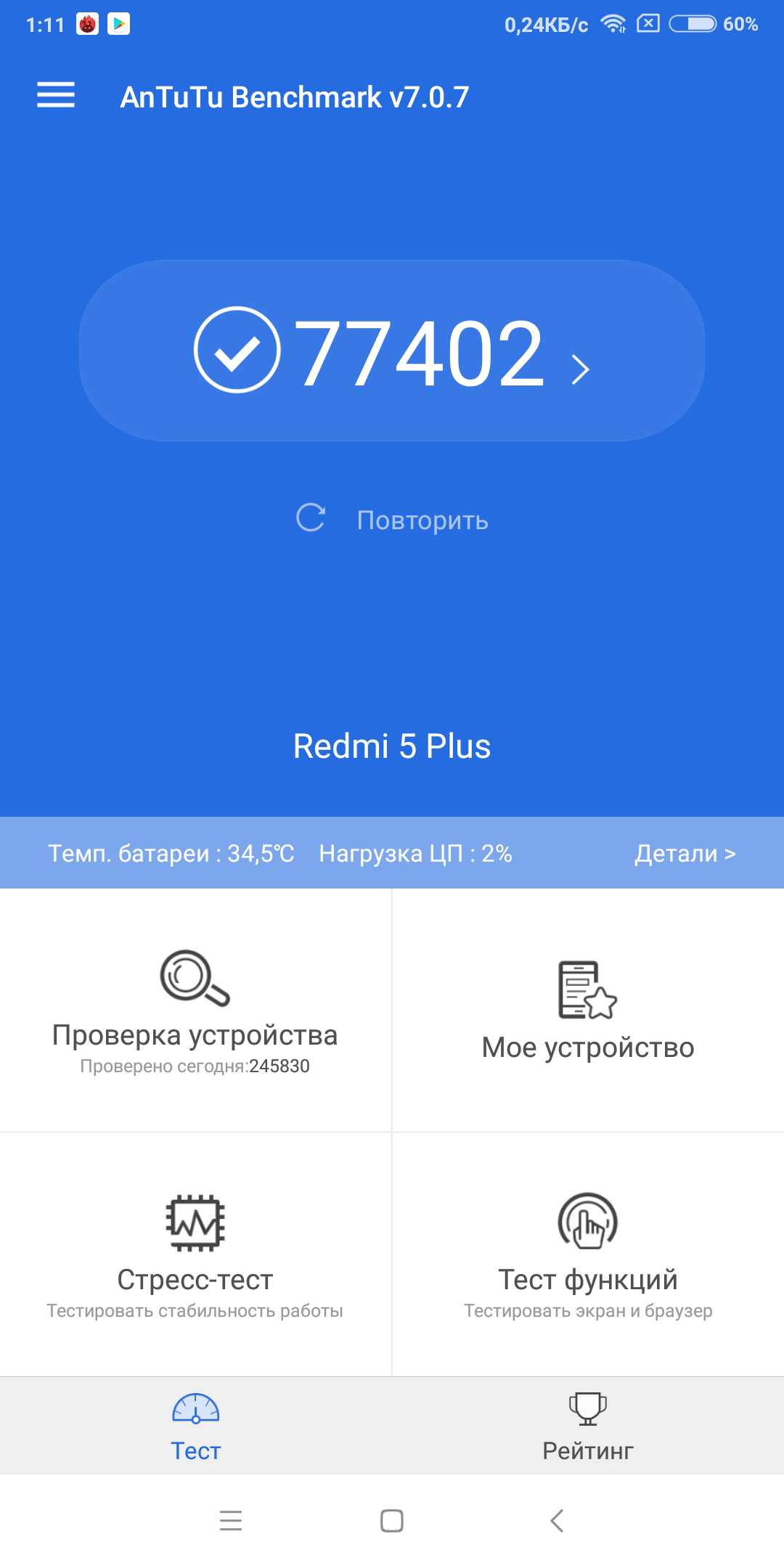View details of the 77402 score
Screen dimensions: 784x1568
pos(392,351)
